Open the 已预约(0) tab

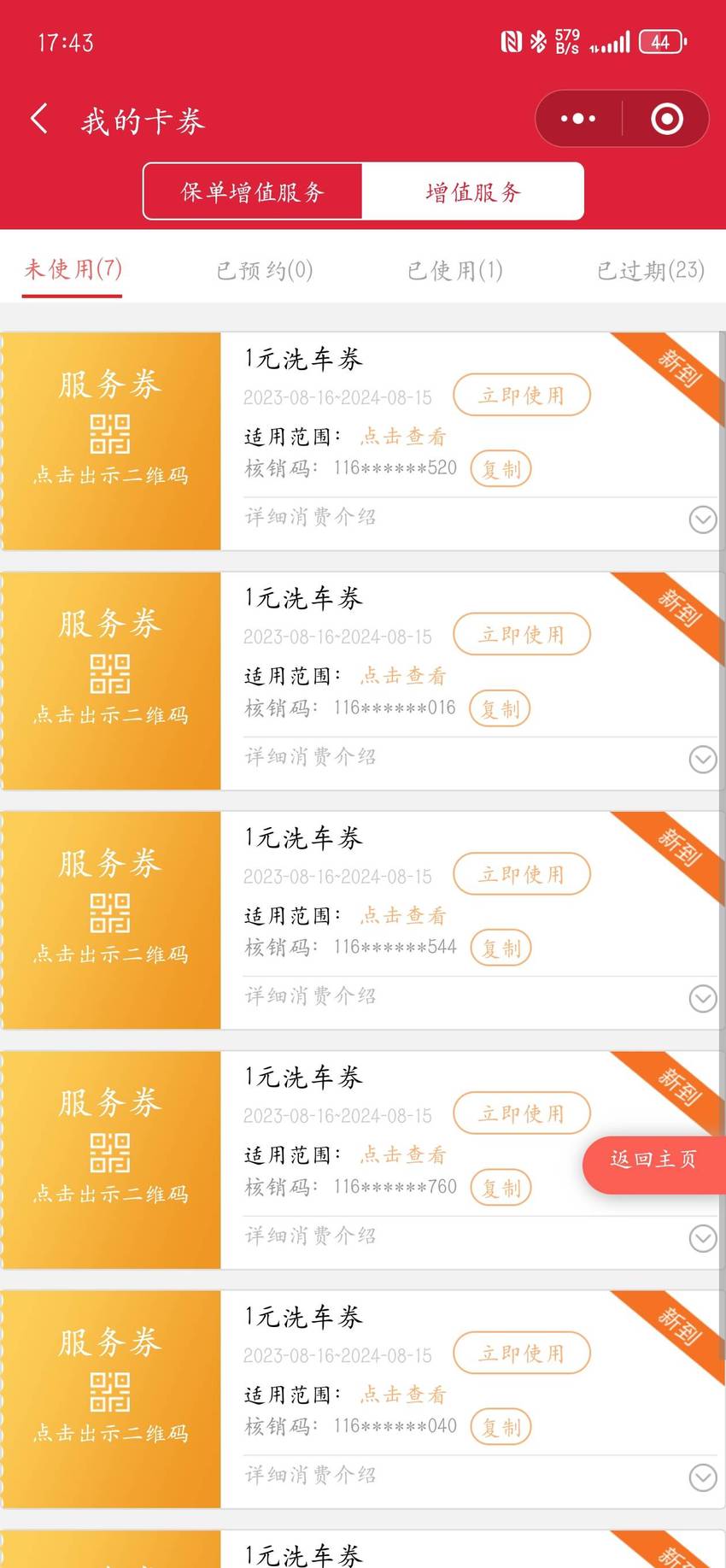[265, 270]
